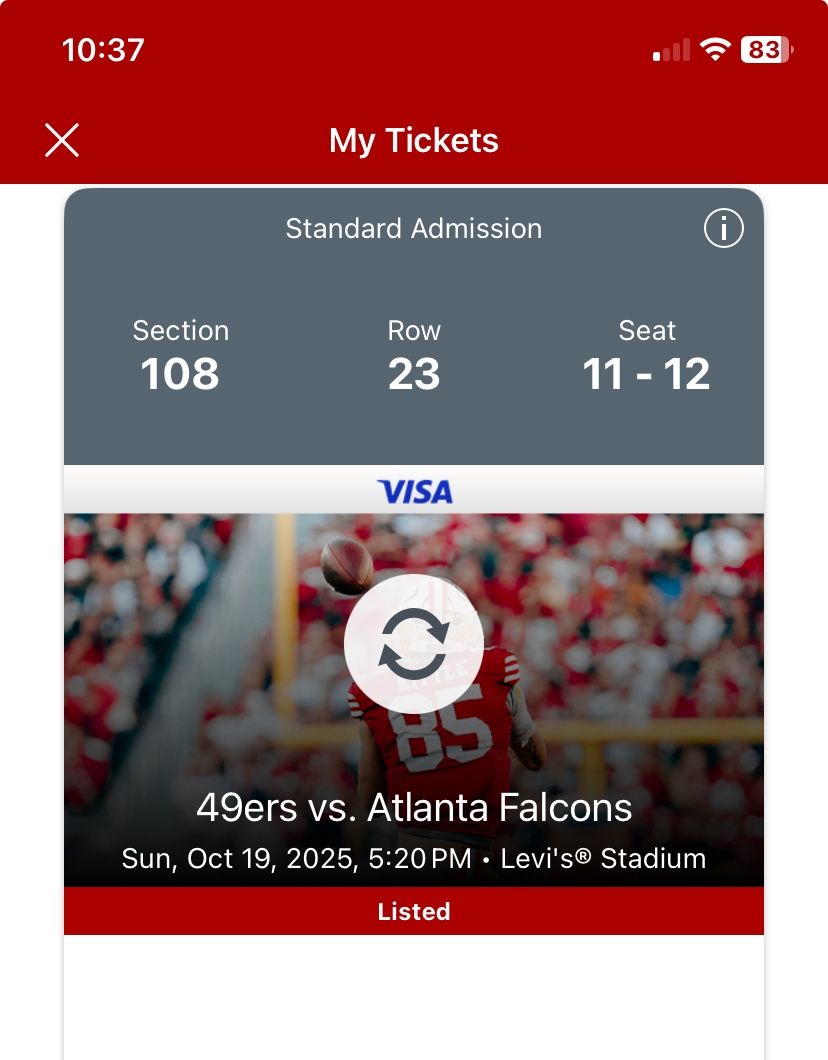The width and height of the screenshot is (828, 1060).
Task: Tap the My Tickets title
Action: point(414,140)
